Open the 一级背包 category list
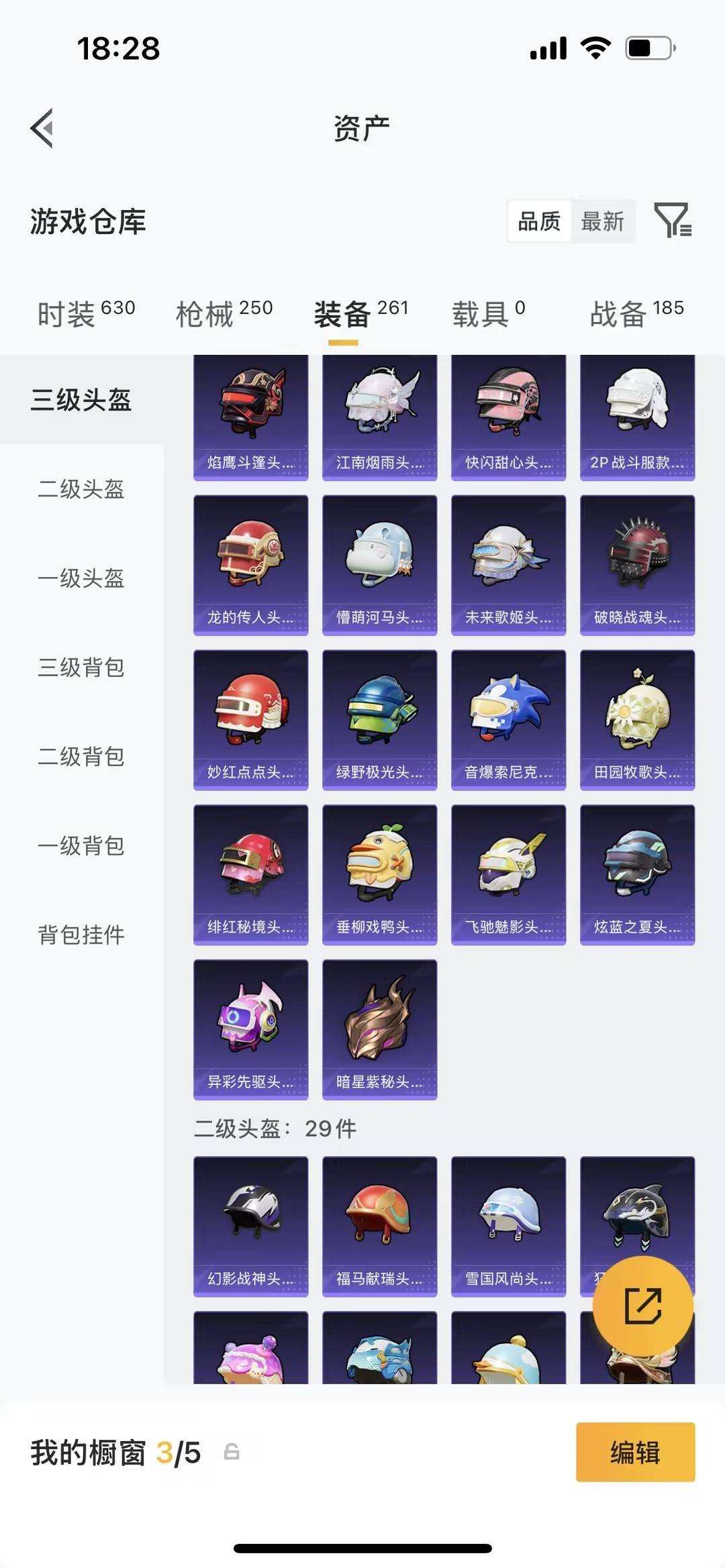 pyautogui.click(x=82, y=845)
